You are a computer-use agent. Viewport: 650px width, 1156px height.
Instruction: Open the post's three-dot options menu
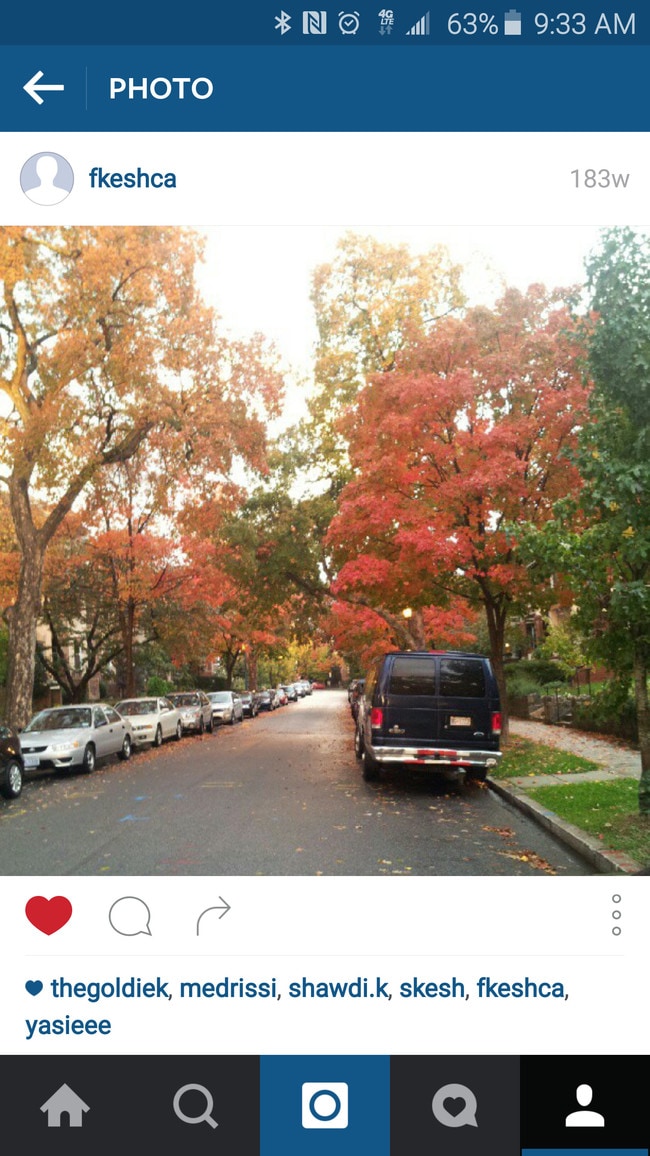click(616, 915)
